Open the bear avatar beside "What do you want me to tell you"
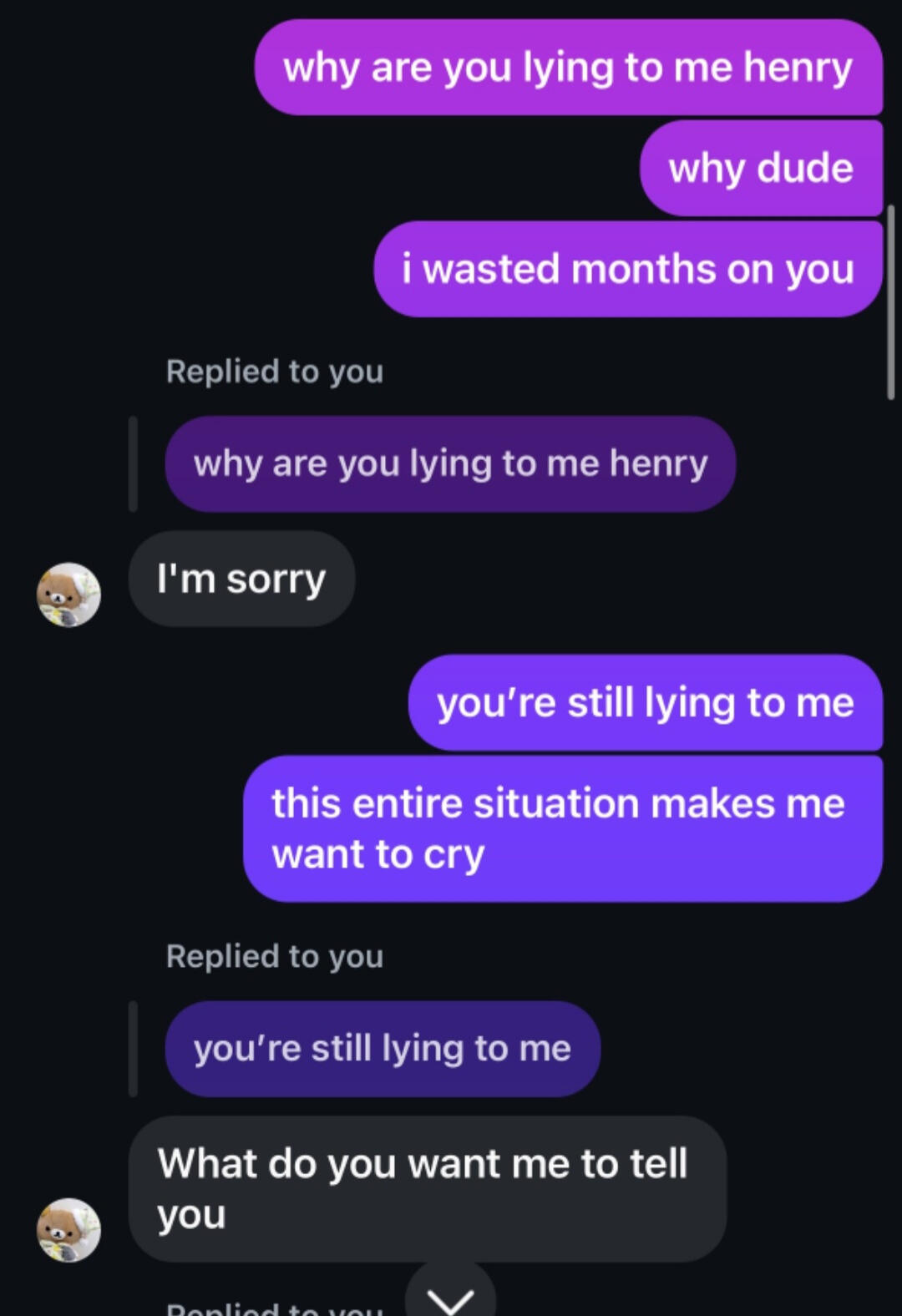Screen dimensions: 902x1316 point(68,1229)
